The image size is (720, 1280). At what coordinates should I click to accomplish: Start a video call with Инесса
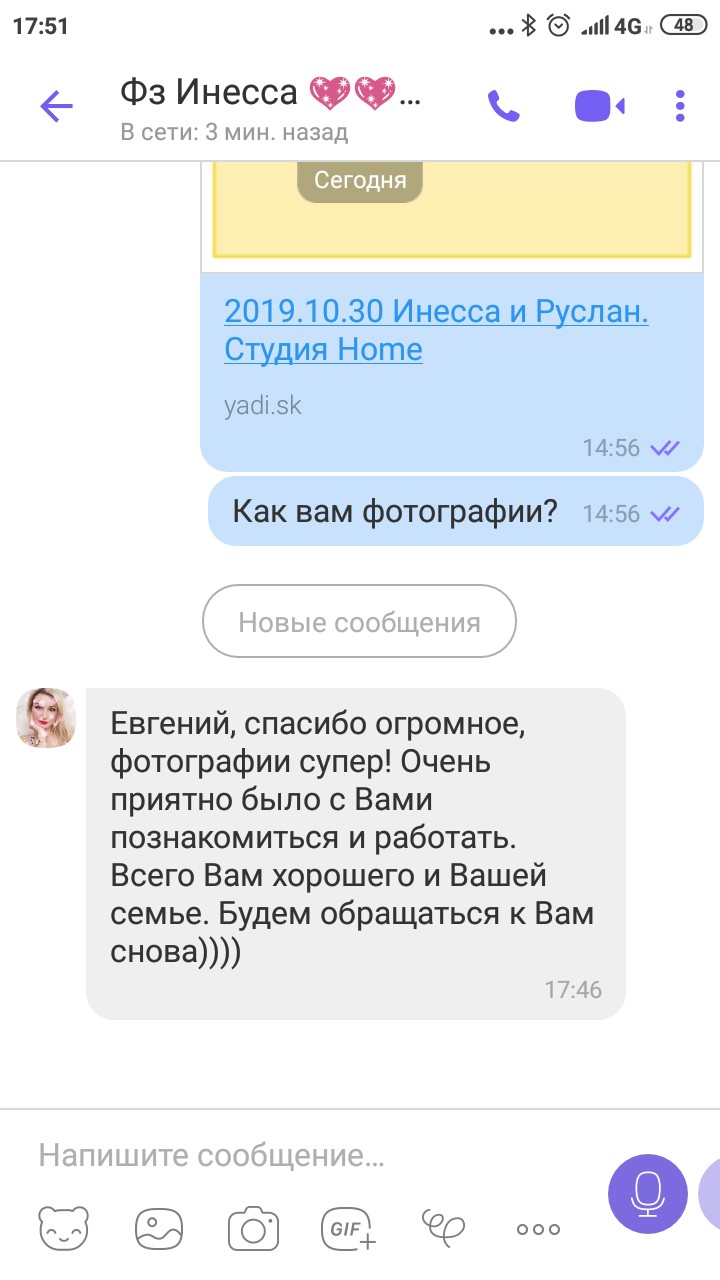click(599, 106)
